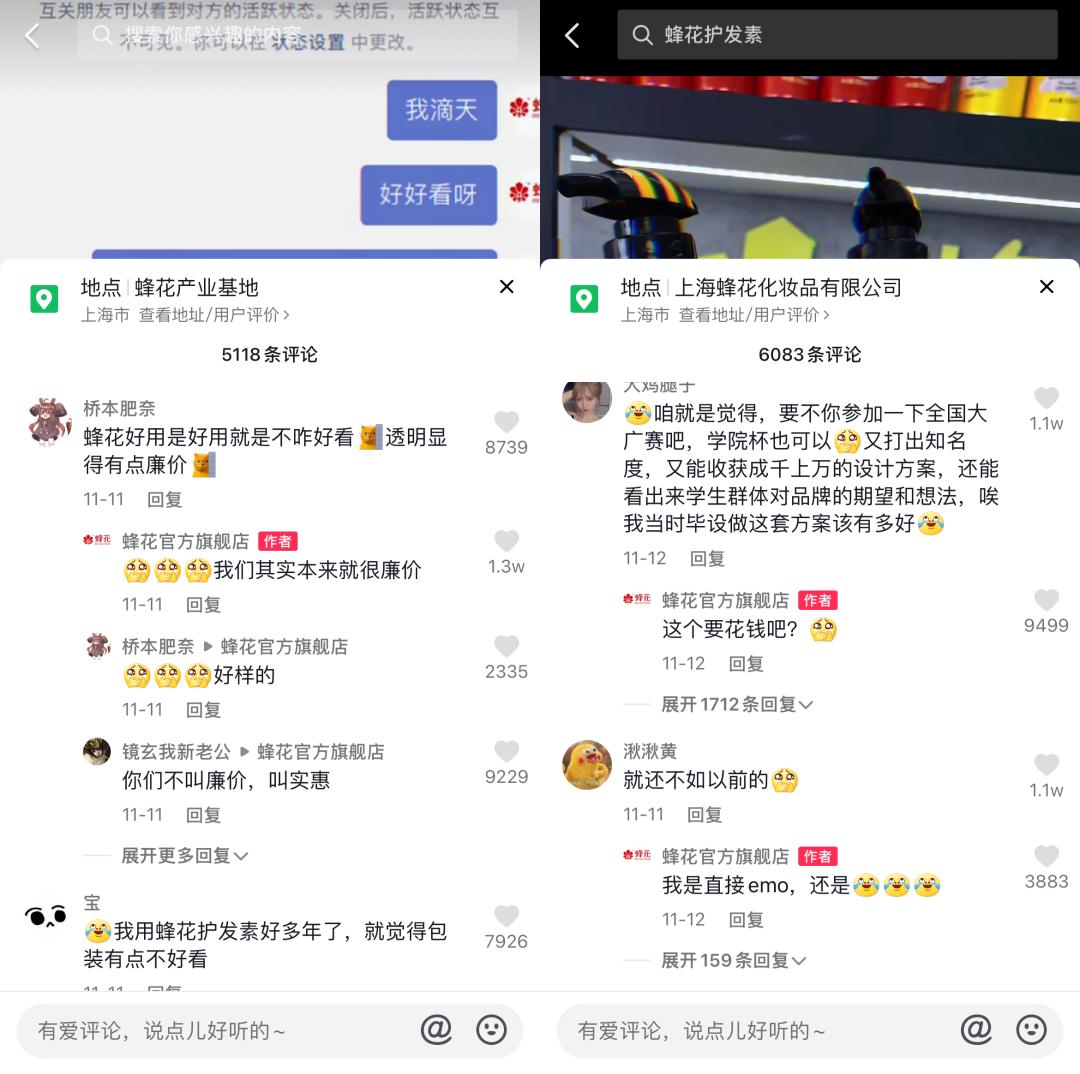Like the author reply 我是直接emo
The width and height of the screenshot is (1080, 1074).
(1046, 857)
